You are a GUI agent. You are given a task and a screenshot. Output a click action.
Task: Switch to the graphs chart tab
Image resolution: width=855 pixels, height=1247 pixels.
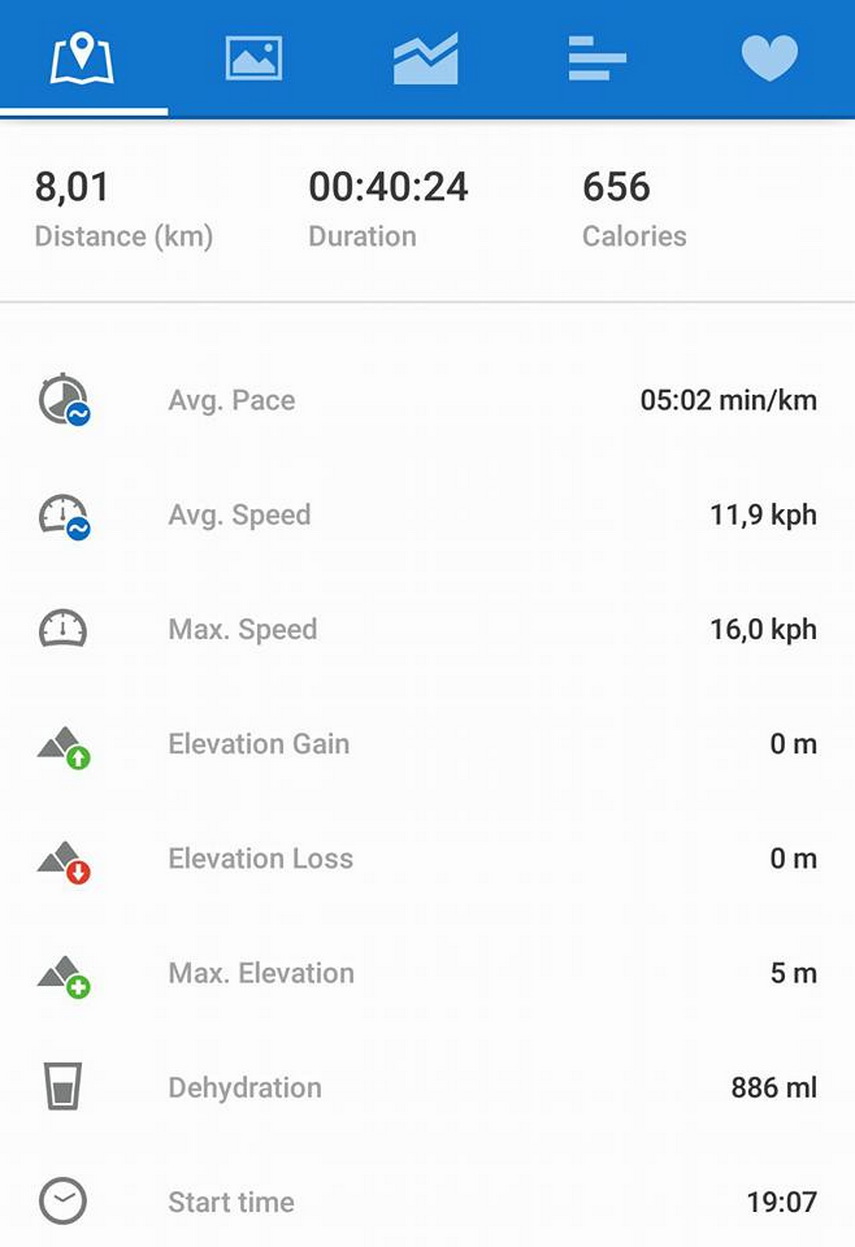[426, 59]
